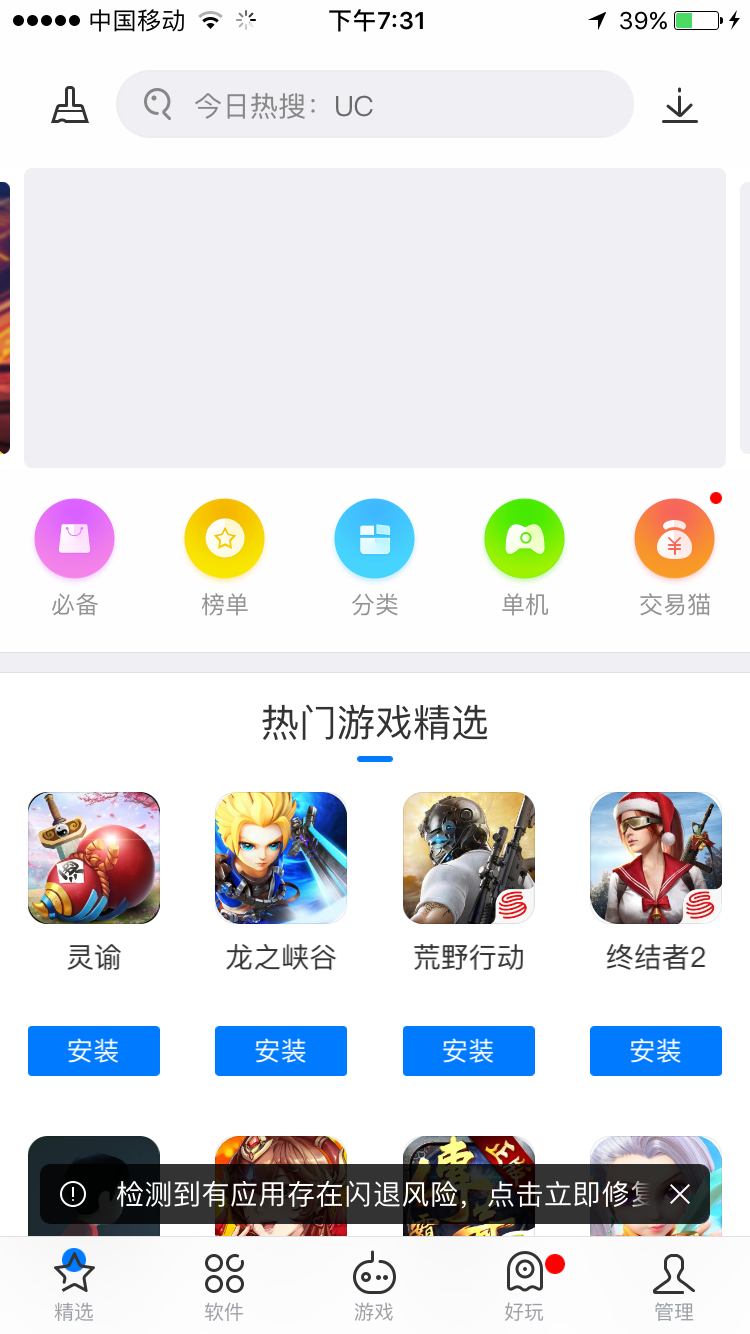Open the 管理 management tab
750x1334 pixels.
674,1285
